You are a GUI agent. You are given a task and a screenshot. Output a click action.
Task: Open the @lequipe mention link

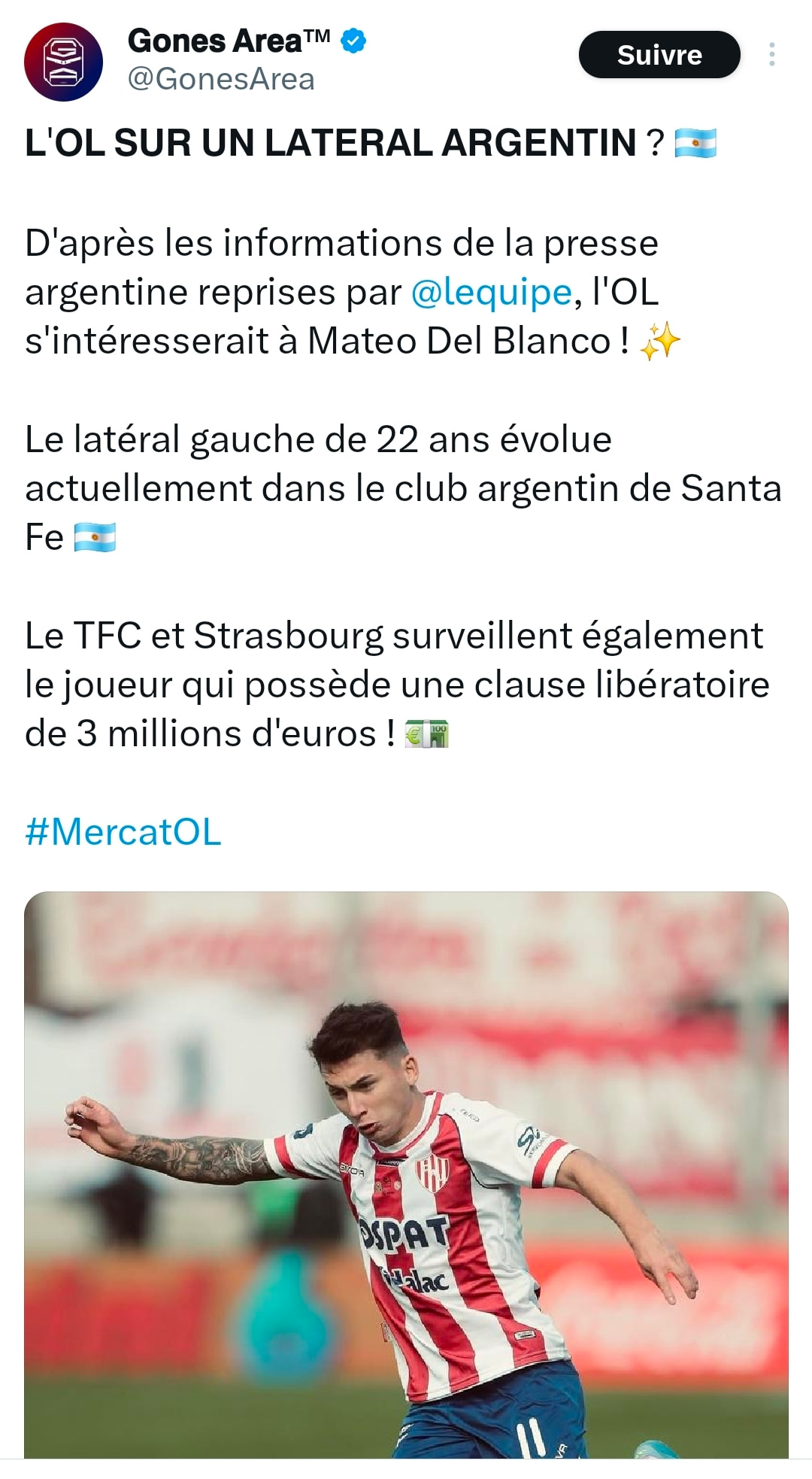(x=491, y=292)
